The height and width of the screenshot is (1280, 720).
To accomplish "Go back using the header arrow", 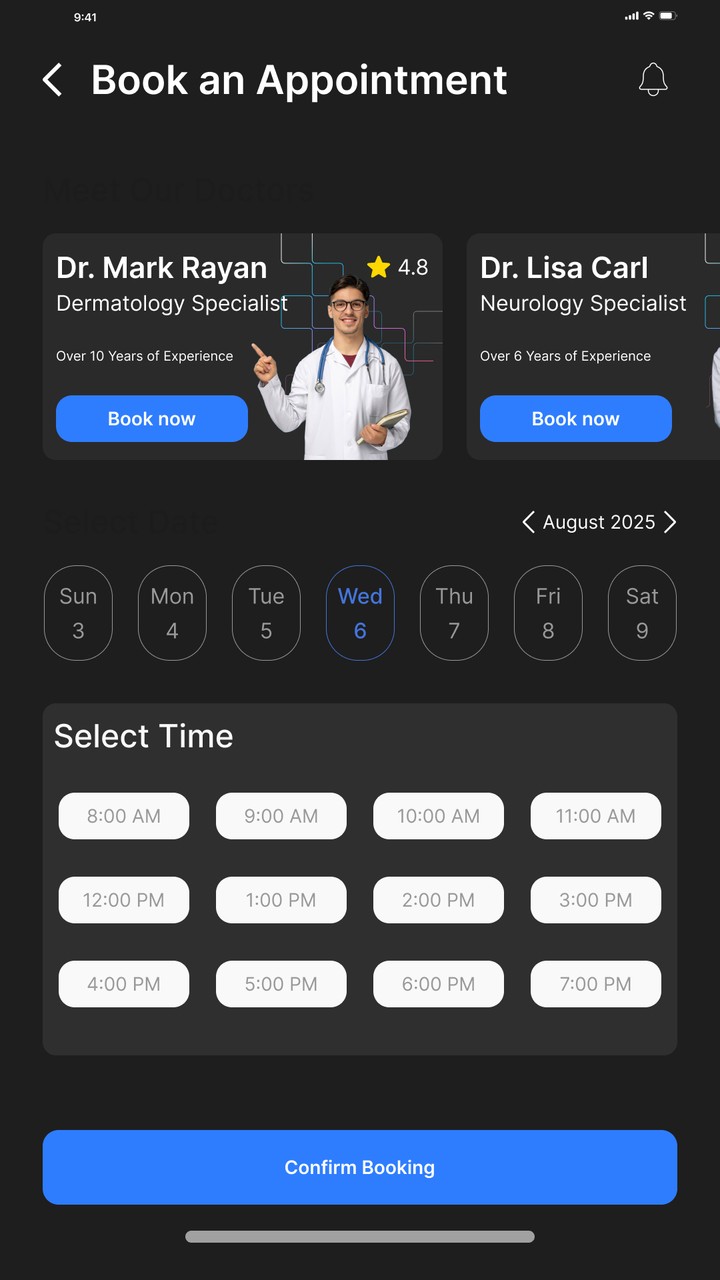I will tap(53, 80).
